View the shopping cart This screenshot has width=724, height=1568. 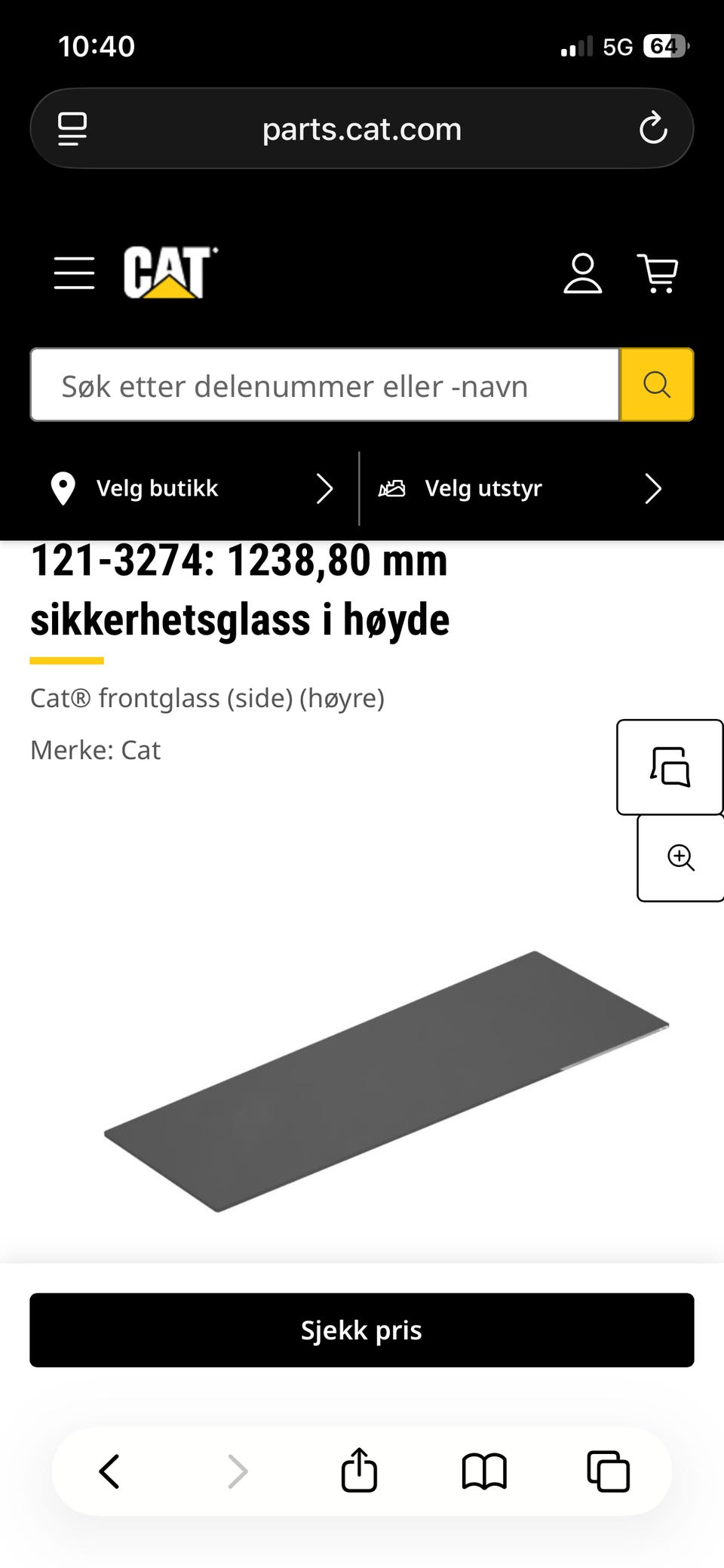658,273
